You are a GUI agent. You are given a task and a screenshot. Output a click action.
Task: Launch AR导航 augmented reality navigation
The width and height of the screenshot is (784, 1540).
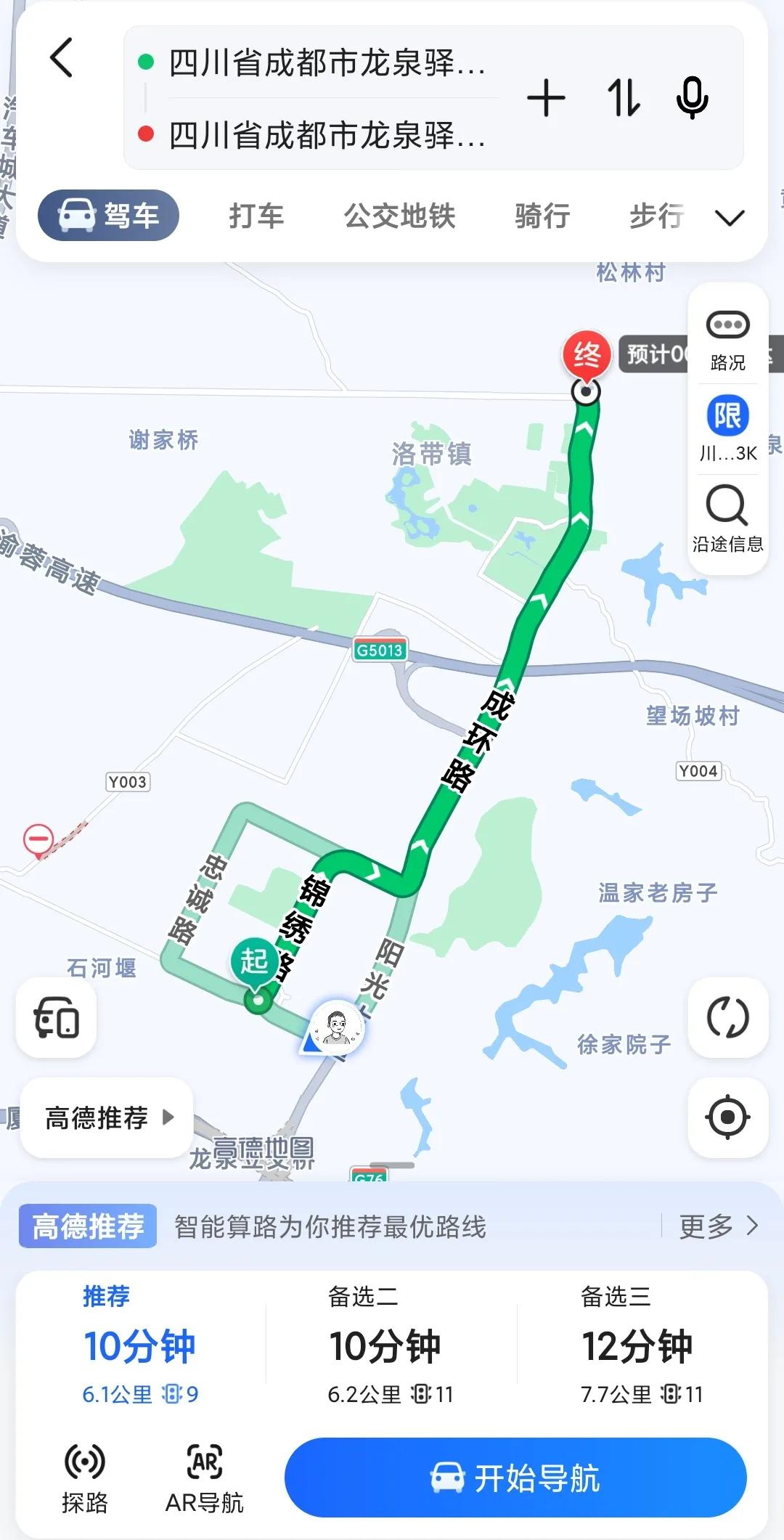tap(204, 1474)
